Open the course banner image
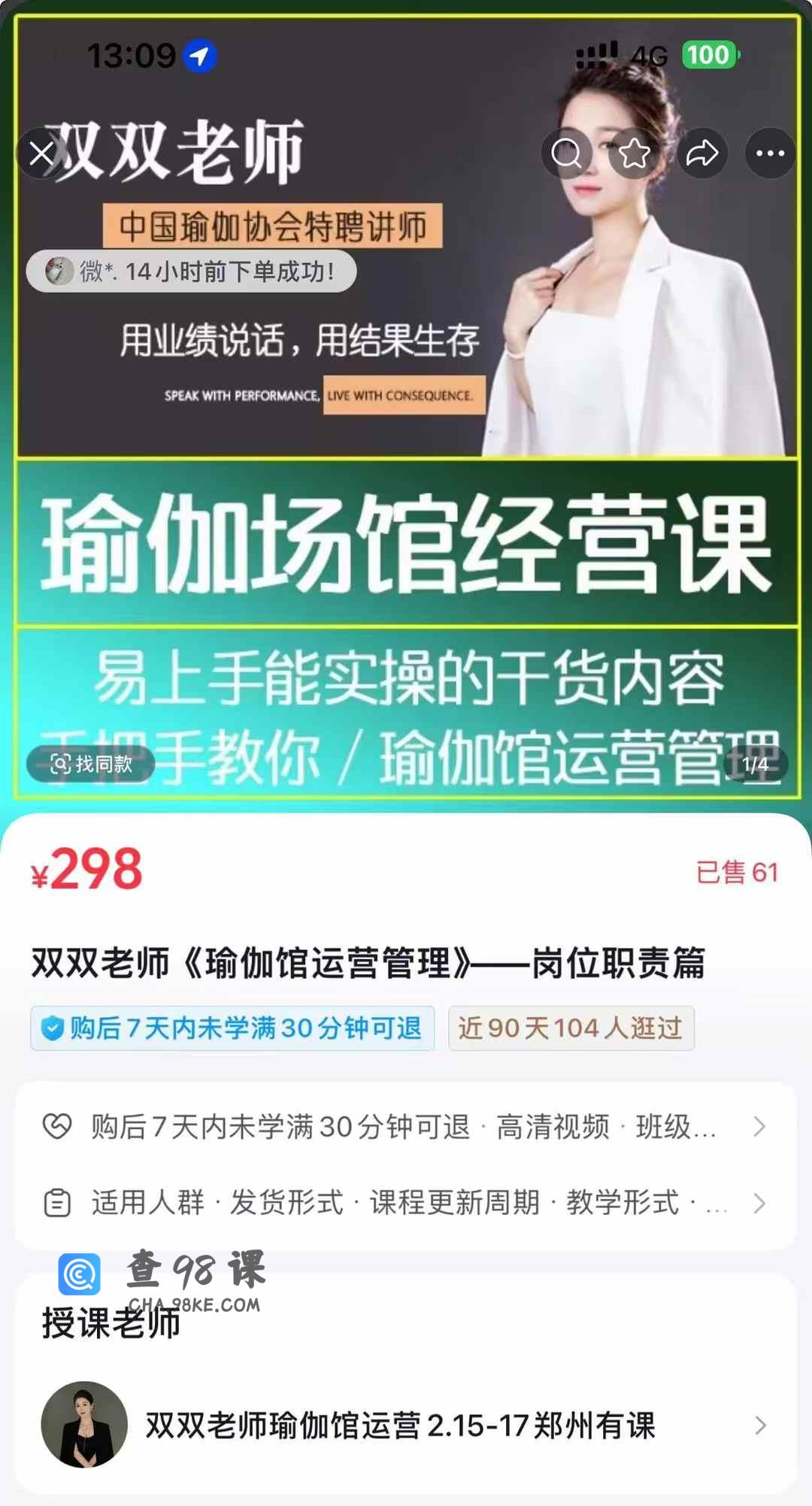This screenshot has width=812, height=1506. click(406, 527)
